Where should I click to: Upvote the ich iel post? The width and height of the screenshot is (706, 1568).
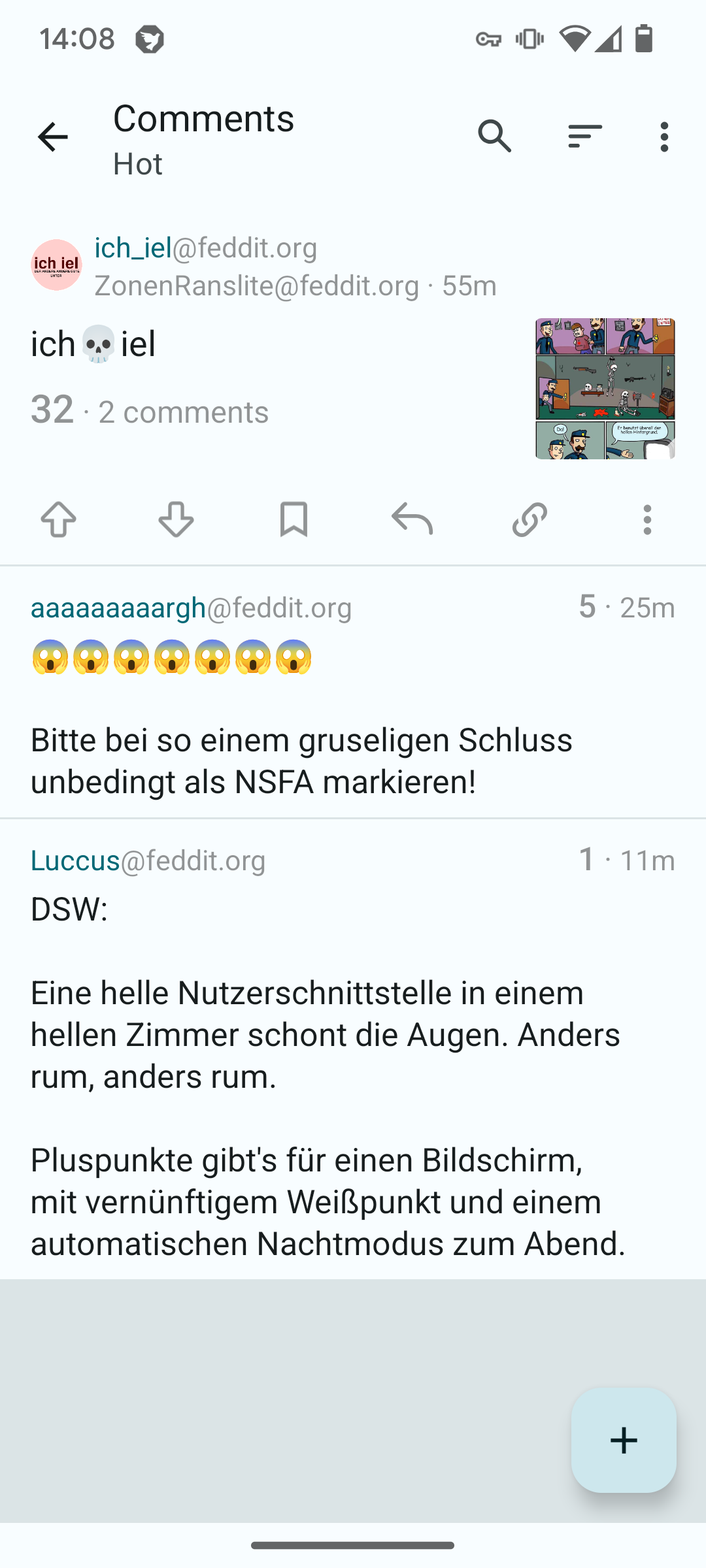tap(59, 520)
